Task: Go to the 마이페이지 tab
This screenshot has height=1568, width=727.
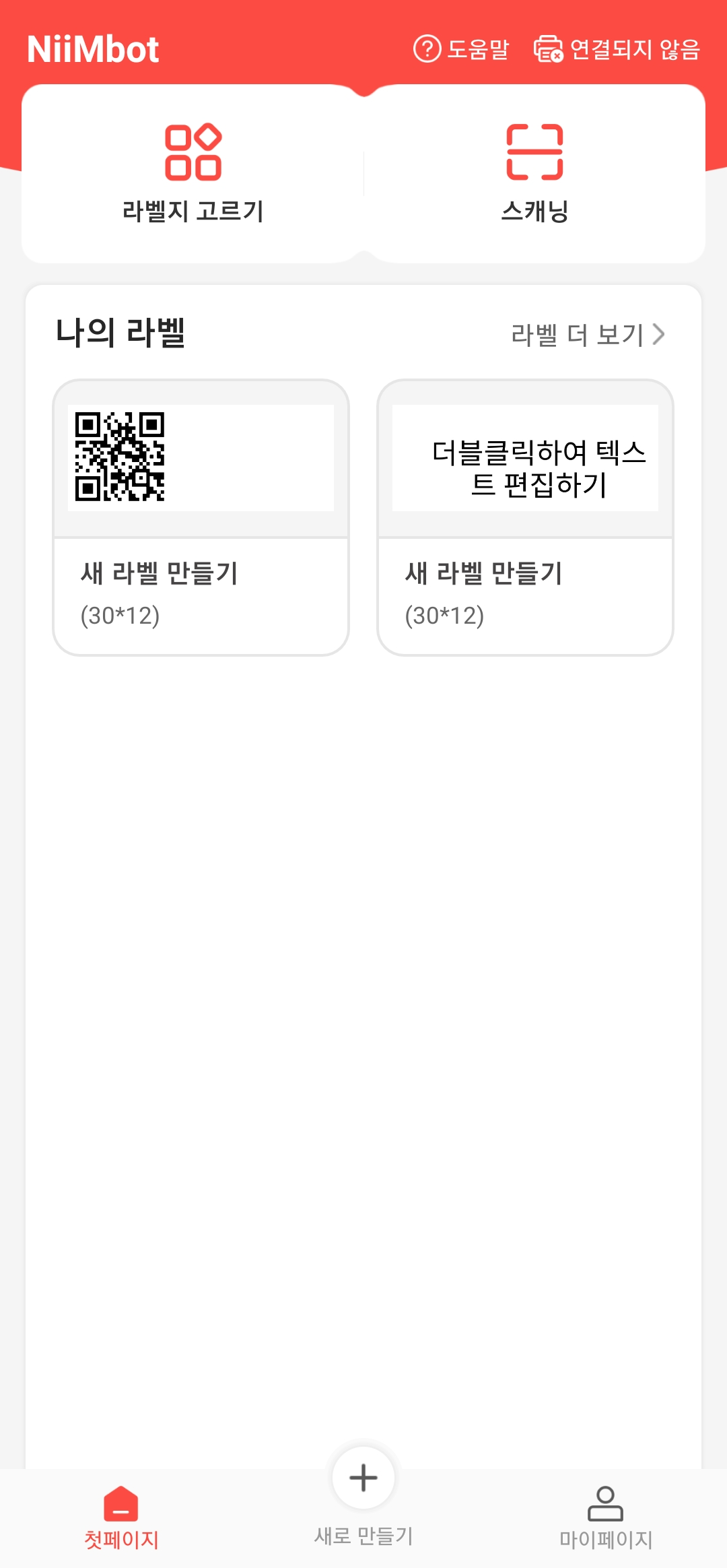Action: pyautogui.click(x=606, y=1517)
